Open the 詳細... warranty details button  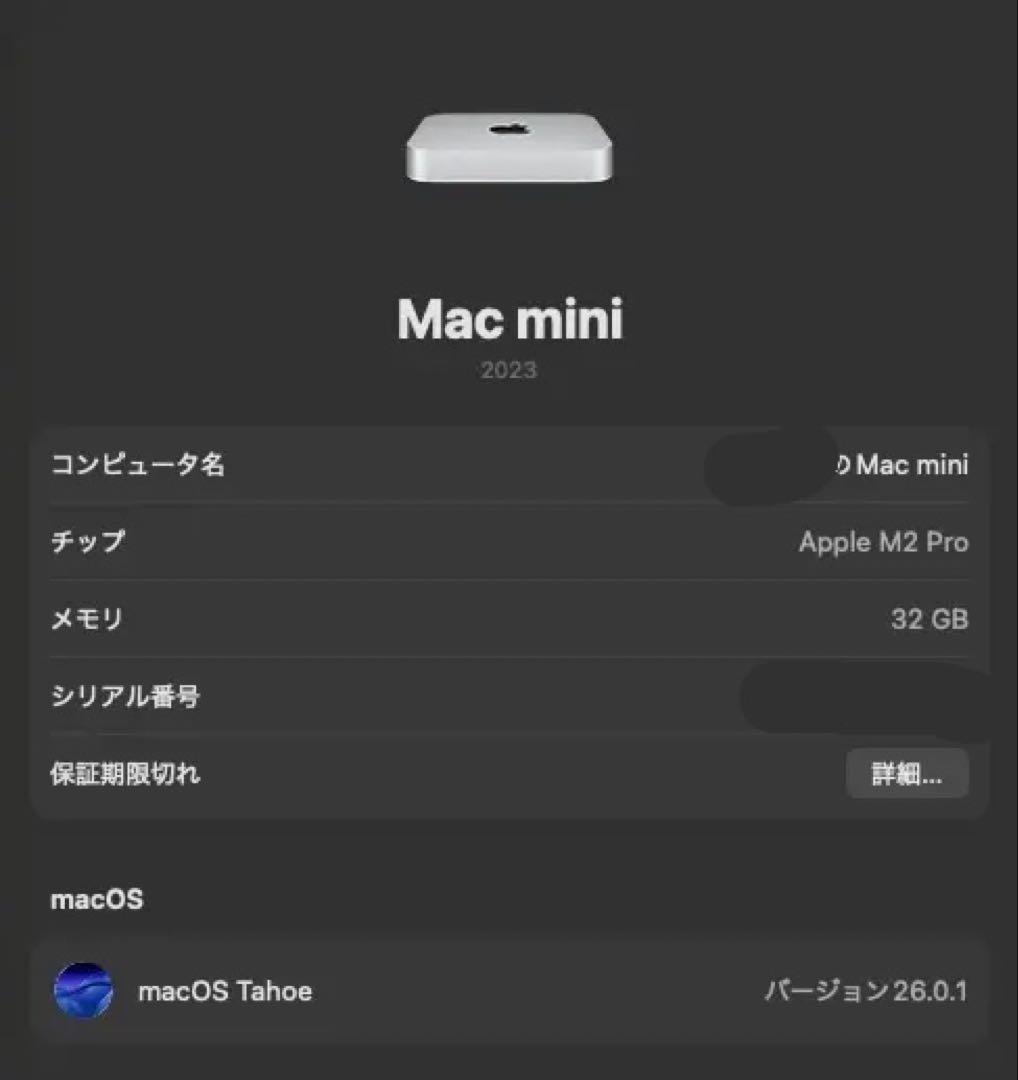[x=906, y=773]
